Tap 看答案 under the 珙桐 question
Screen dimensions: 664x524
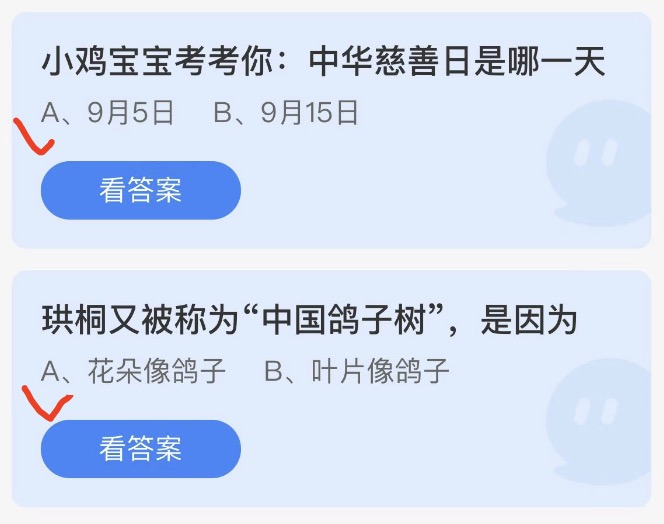click(x=140, y=449)
